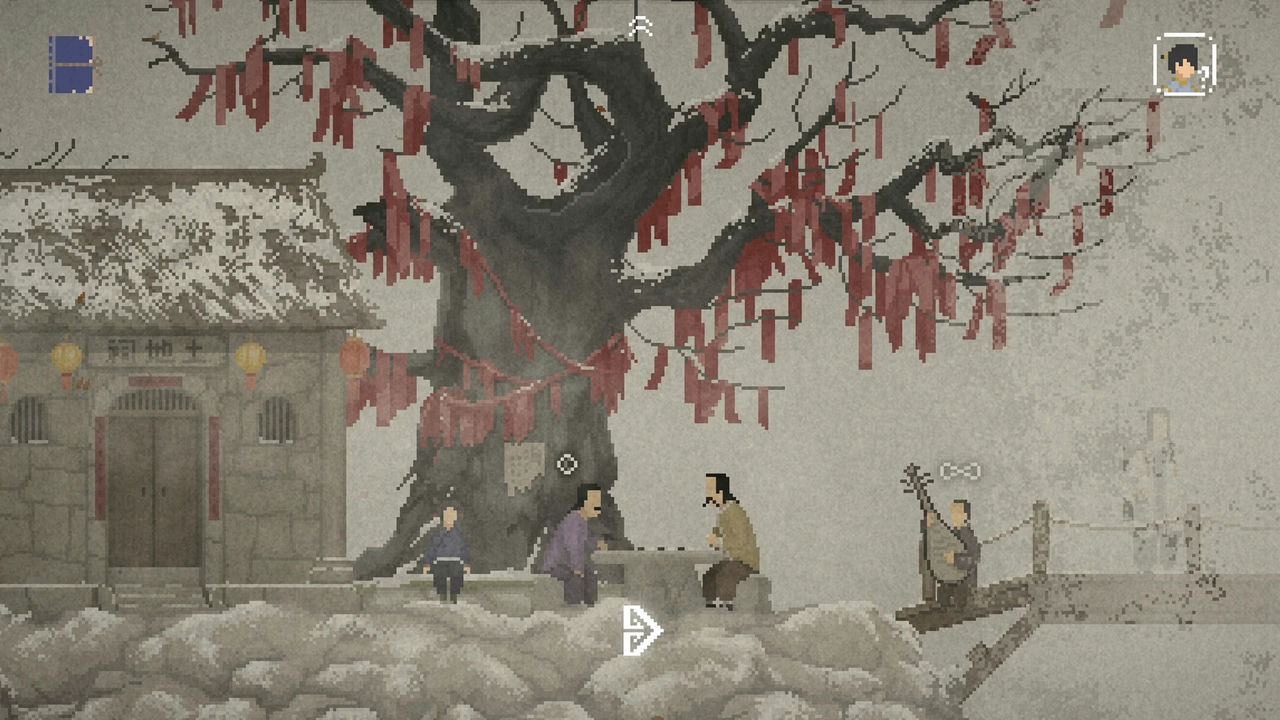The width and height of the screenshot is (1280, 720).
Task: Open the character portrait icon
Action: pos(1184,64)
